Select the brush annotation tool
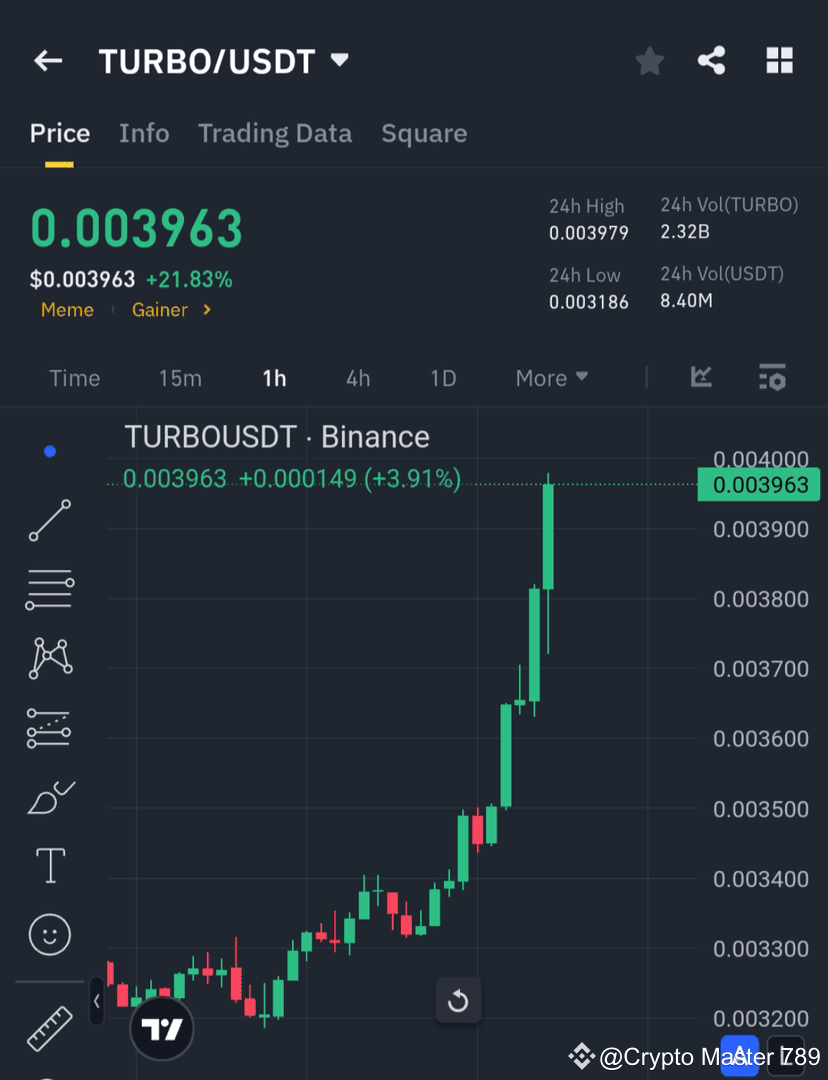The width and height of the screenshot is (828, 1080). [49, 796]
